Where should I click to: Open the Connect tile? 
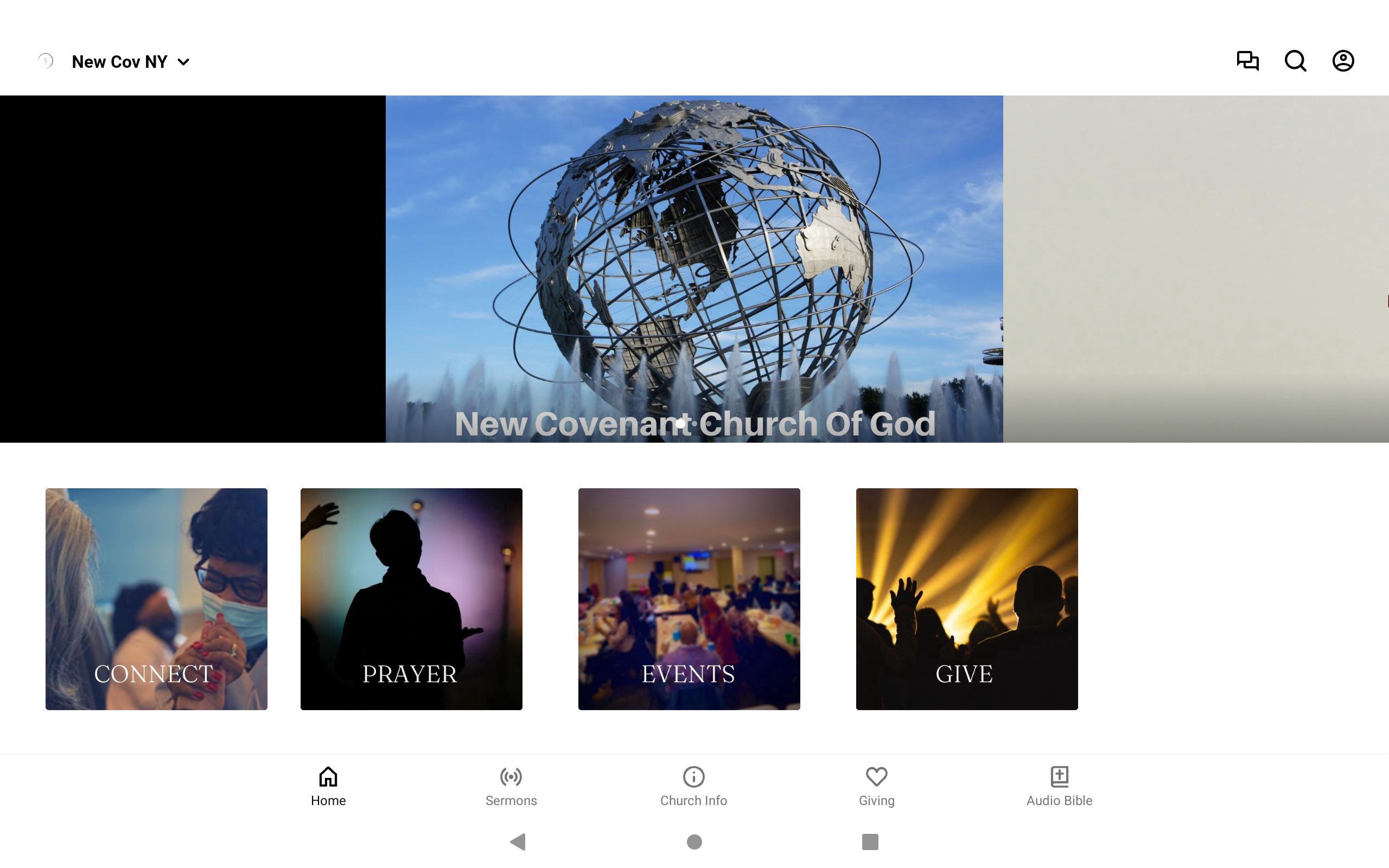coord(156,599)
